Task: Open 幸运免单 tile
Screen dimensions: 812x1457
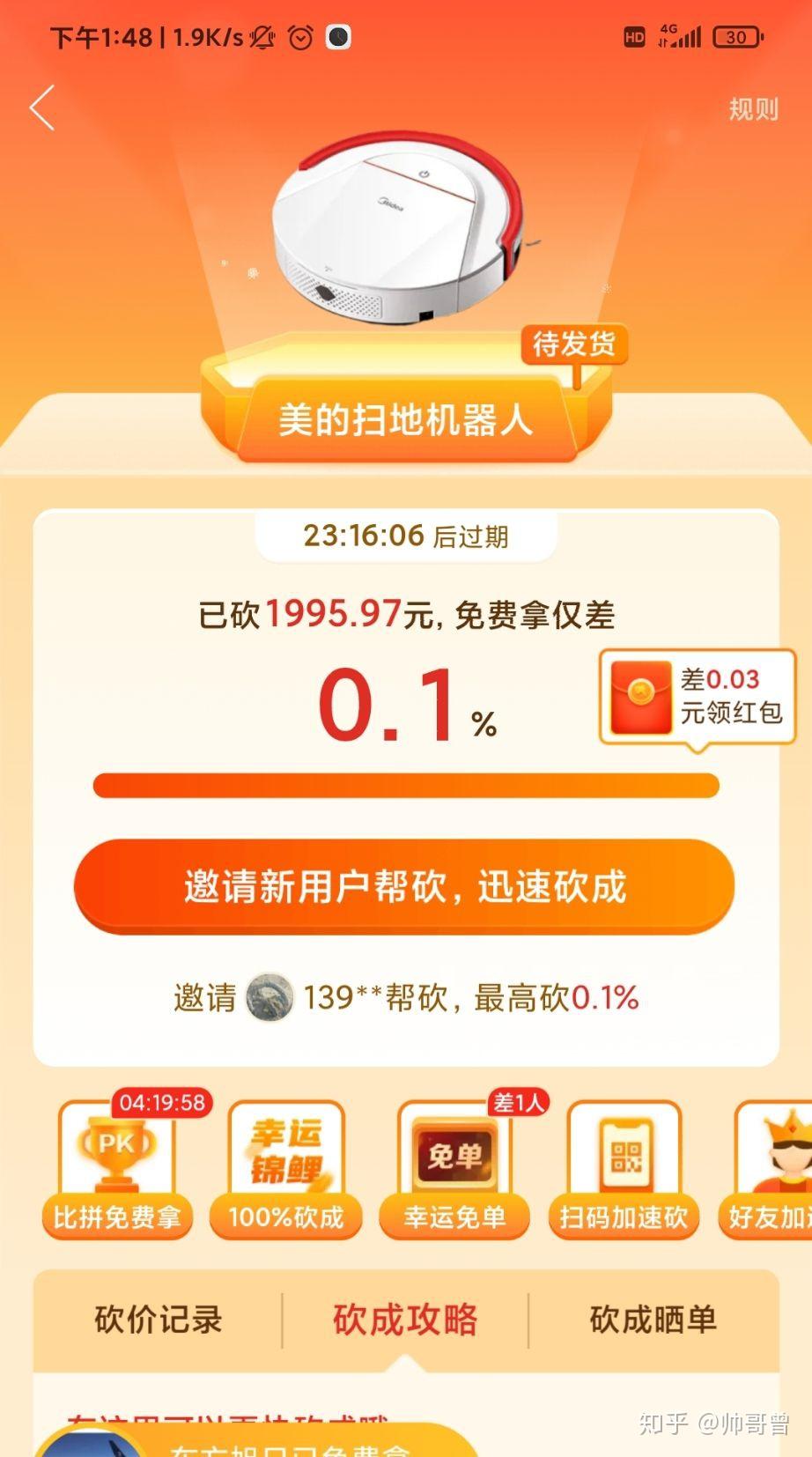Action: tap(454, 1169)
